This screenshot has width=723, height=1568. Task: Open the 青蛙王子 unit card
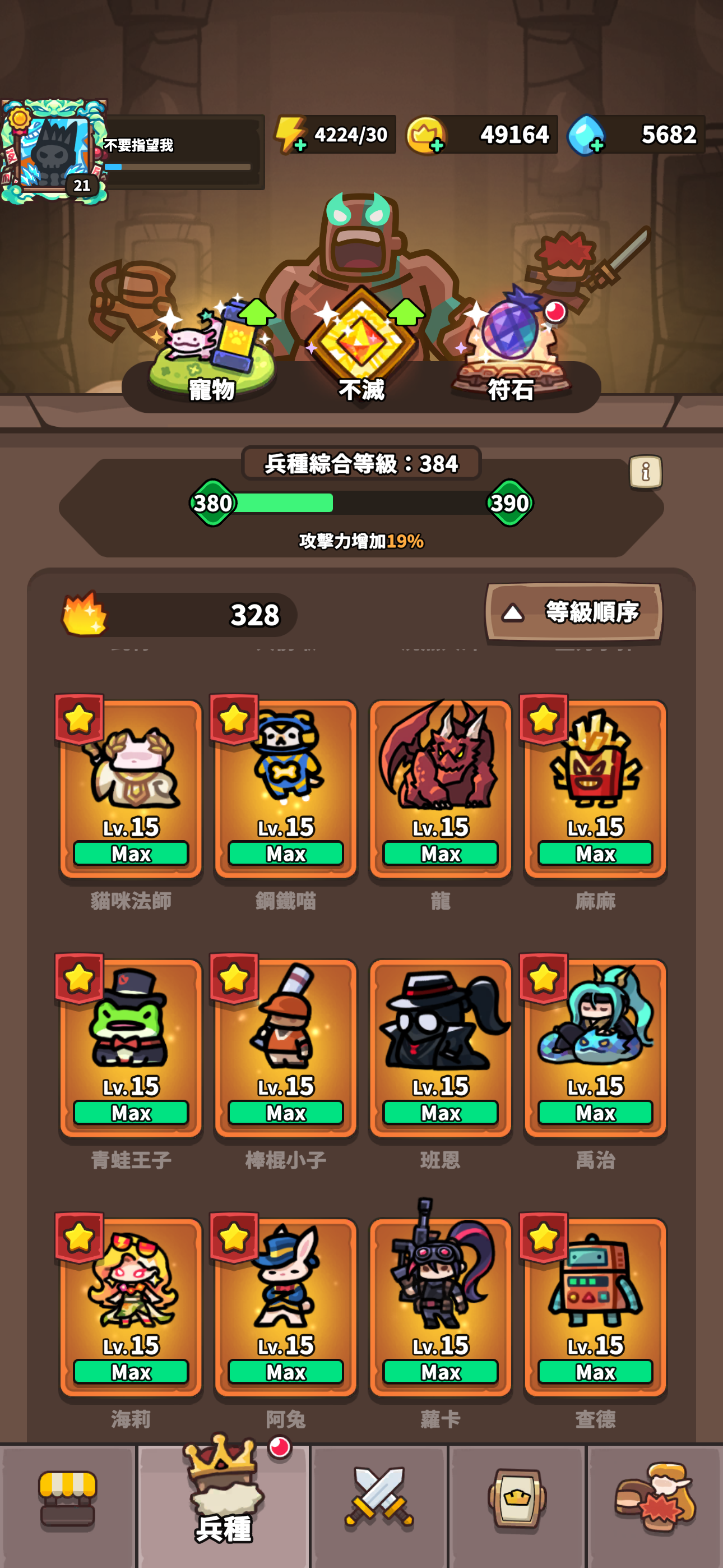coord(131,1047)
